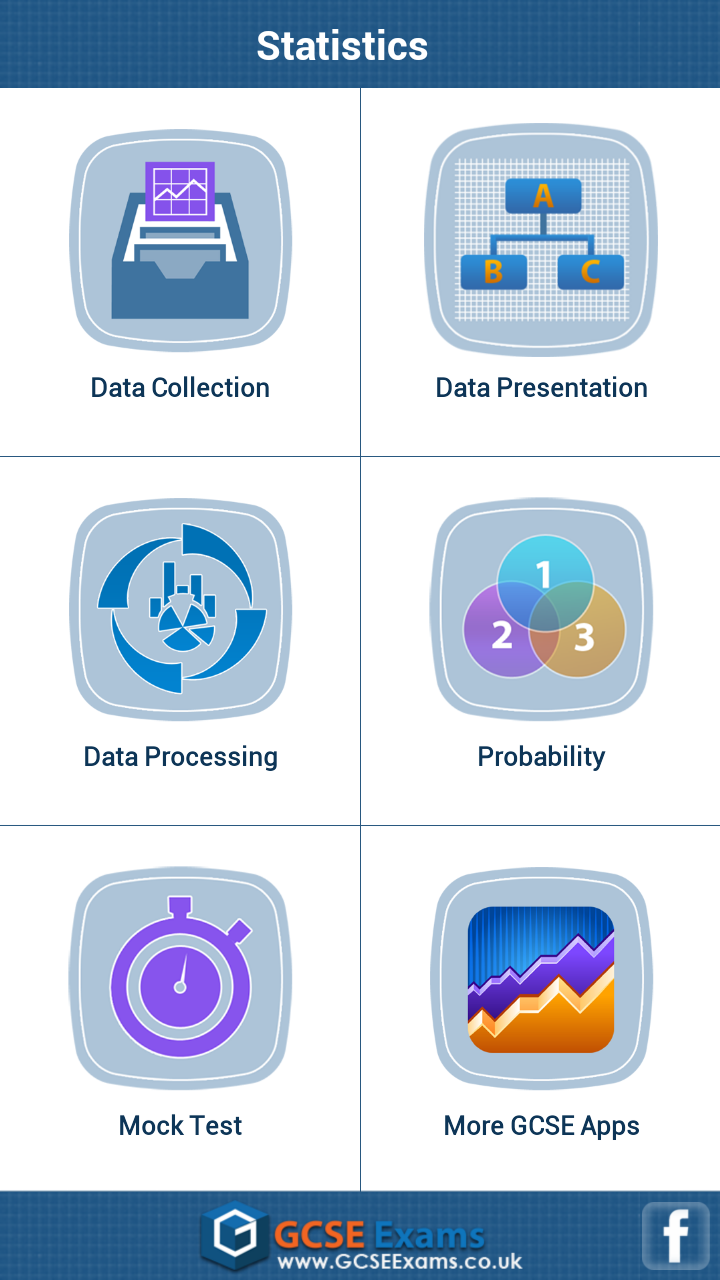Open the Data Collection text label
Image resolution: width=720 pixels, height=1280 pixels.
(x=180, y=387)
